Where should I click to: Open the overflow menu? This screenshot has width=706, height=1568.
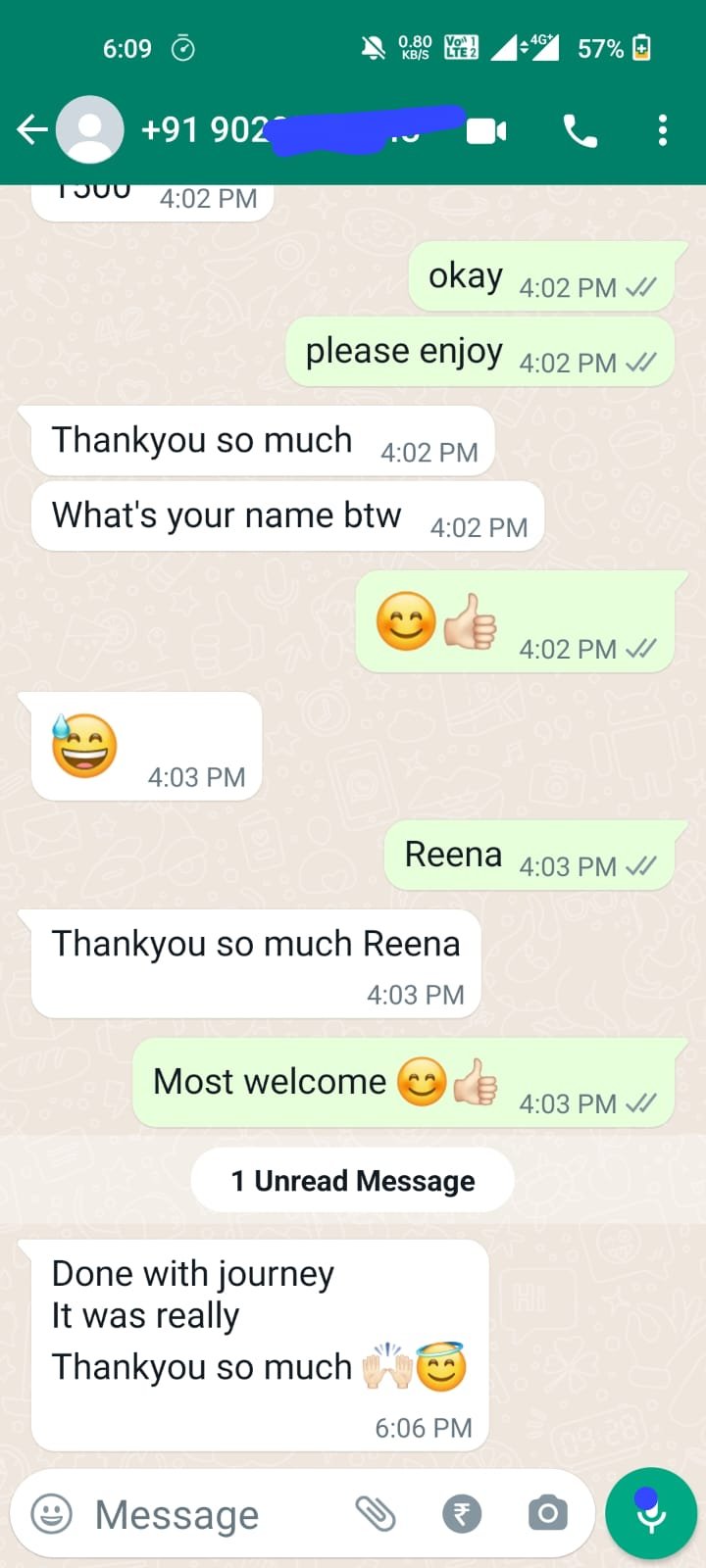663,130
